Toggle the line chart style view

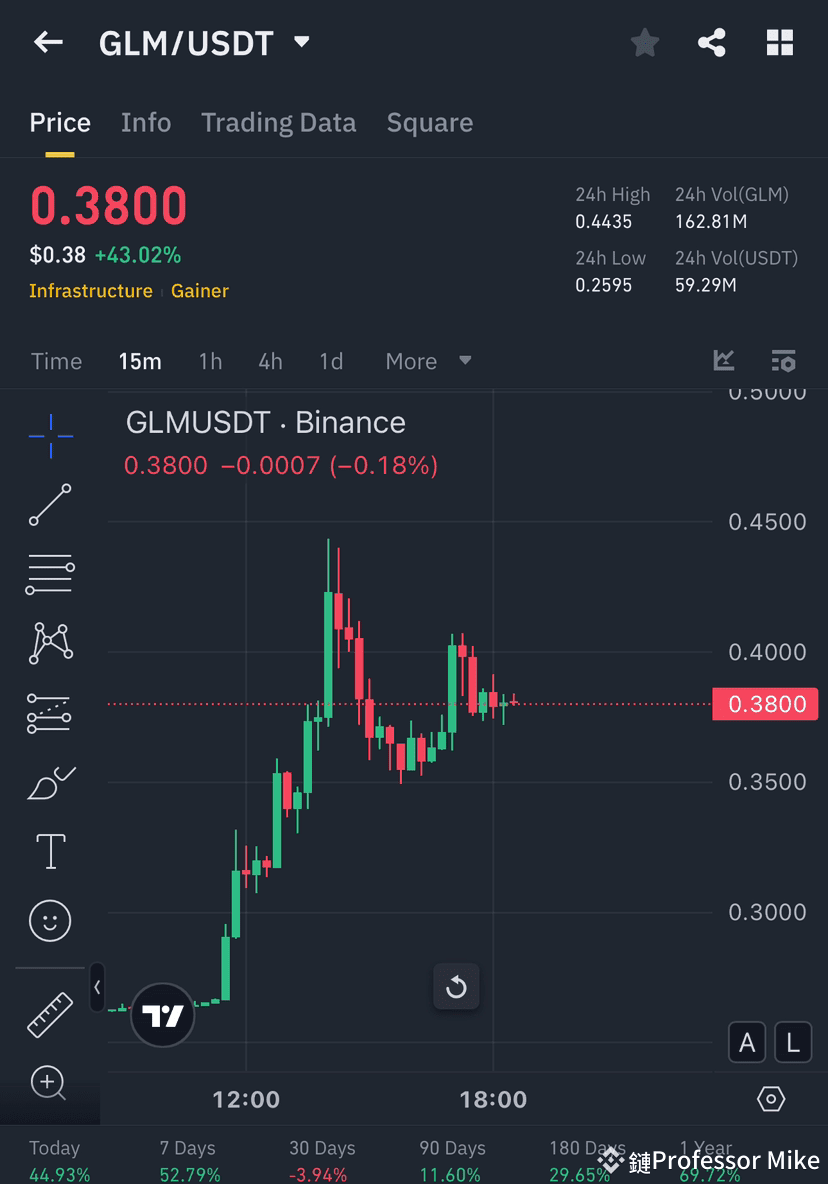[x=724, y=361]
